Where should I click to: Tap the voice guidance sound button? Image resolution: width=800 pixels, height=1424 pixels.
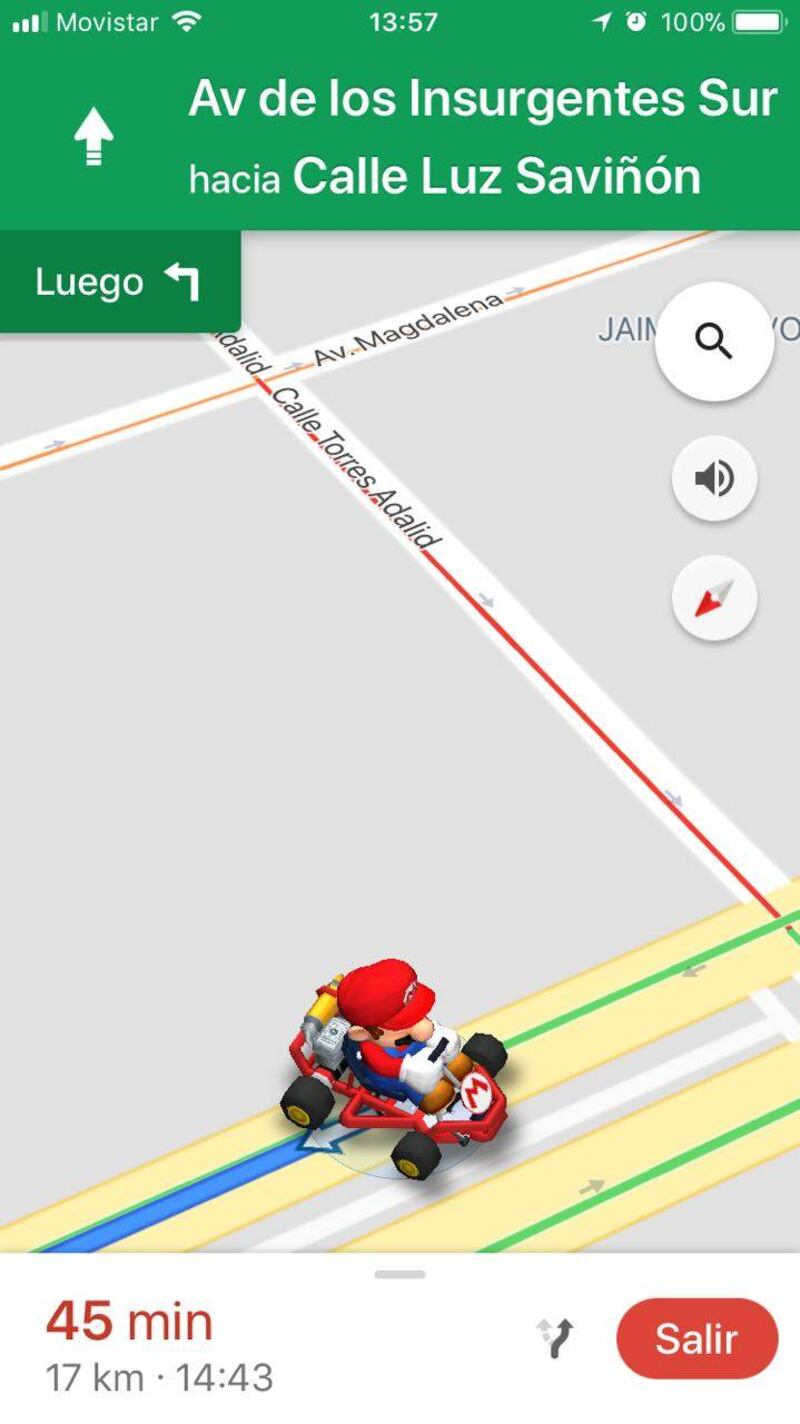tap(714, 479)
